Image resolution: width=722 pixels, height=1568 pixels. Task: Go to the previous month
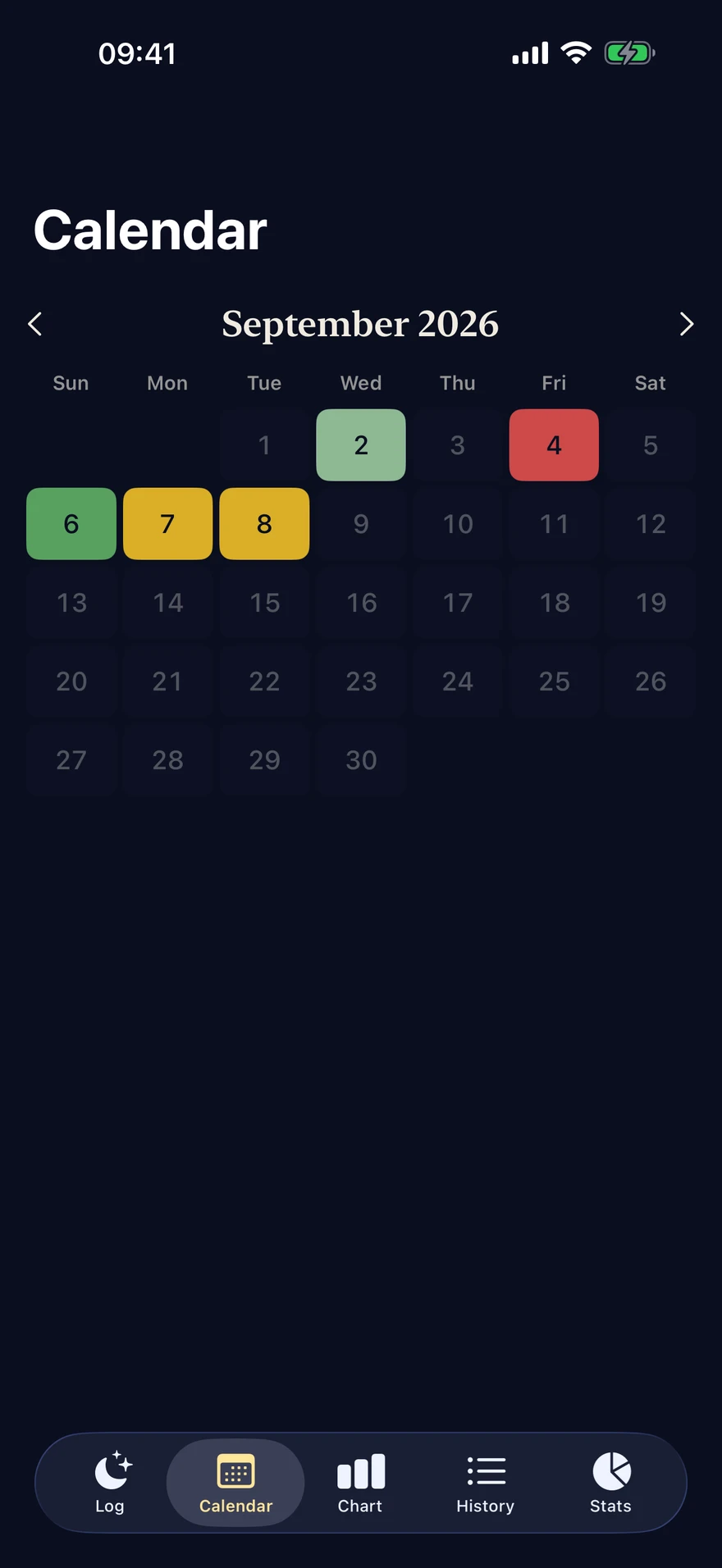(x=34, y=324)
